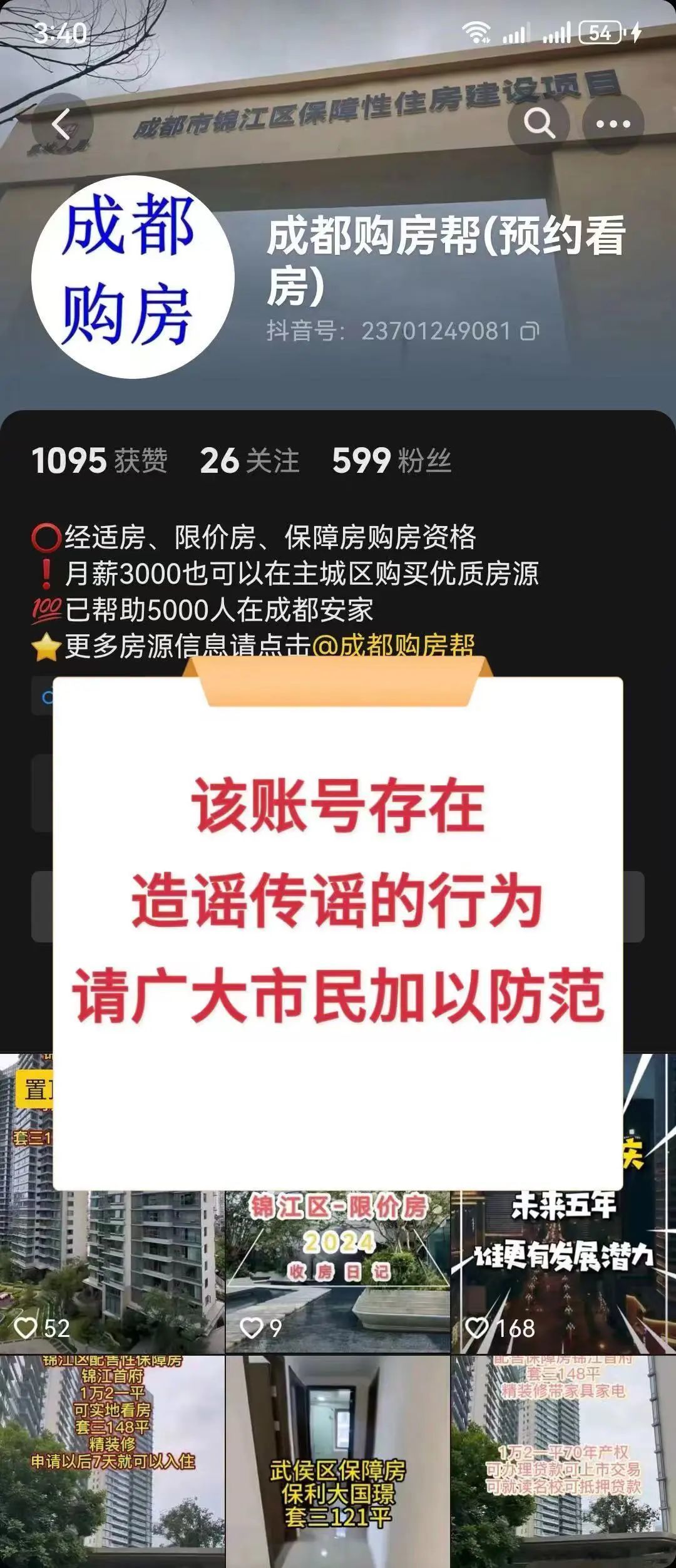Viewport: 676px width, 1568px height.
Task: Play the 锦江区-限价房 2024 收房日记 video
Action: 338,1271
